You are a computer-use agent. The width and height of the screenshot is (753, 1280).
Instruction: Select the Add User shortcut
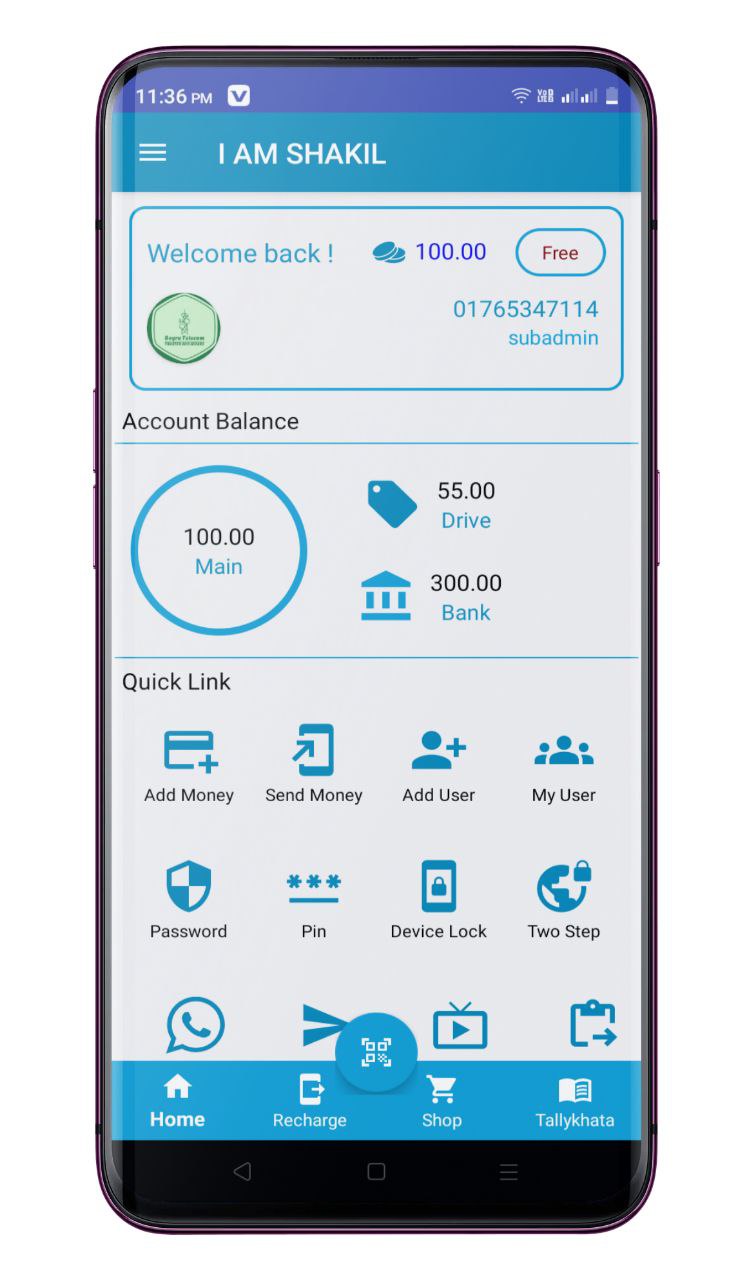(x=438, y=765)
